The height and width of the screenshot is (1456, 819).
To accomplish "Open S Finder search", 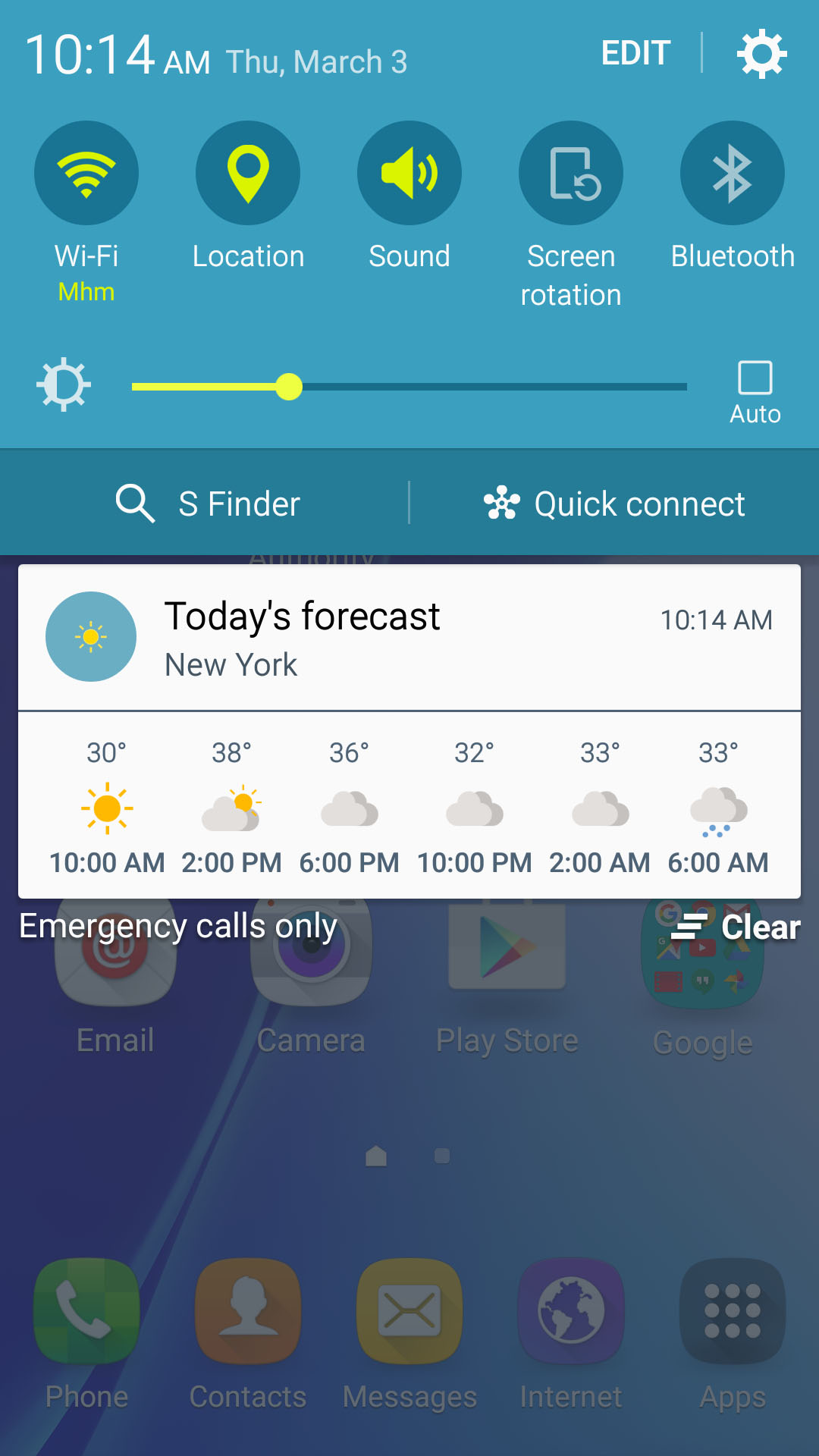I will [209, 504].
